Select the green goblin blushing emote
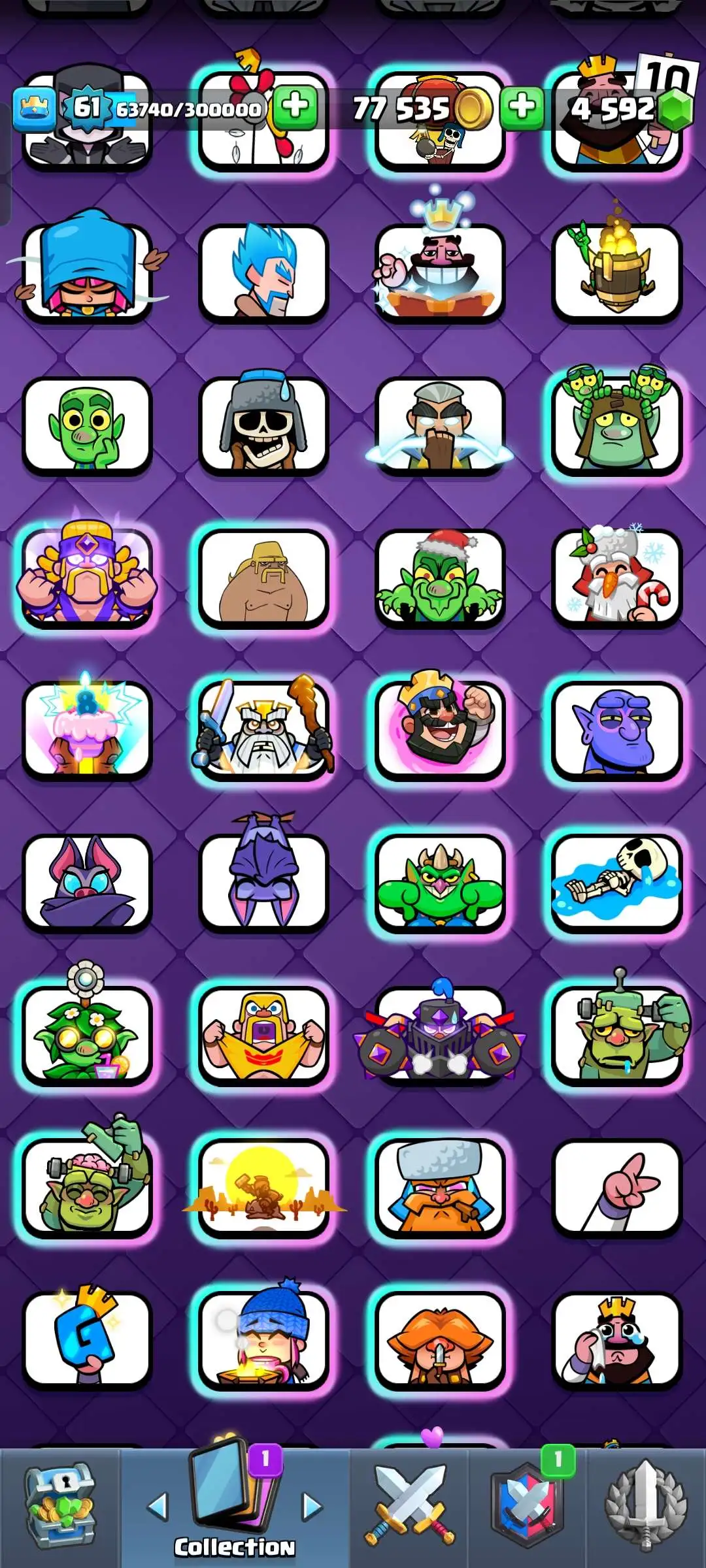Viewport: 706px width, 1568px height. [87, 426]
